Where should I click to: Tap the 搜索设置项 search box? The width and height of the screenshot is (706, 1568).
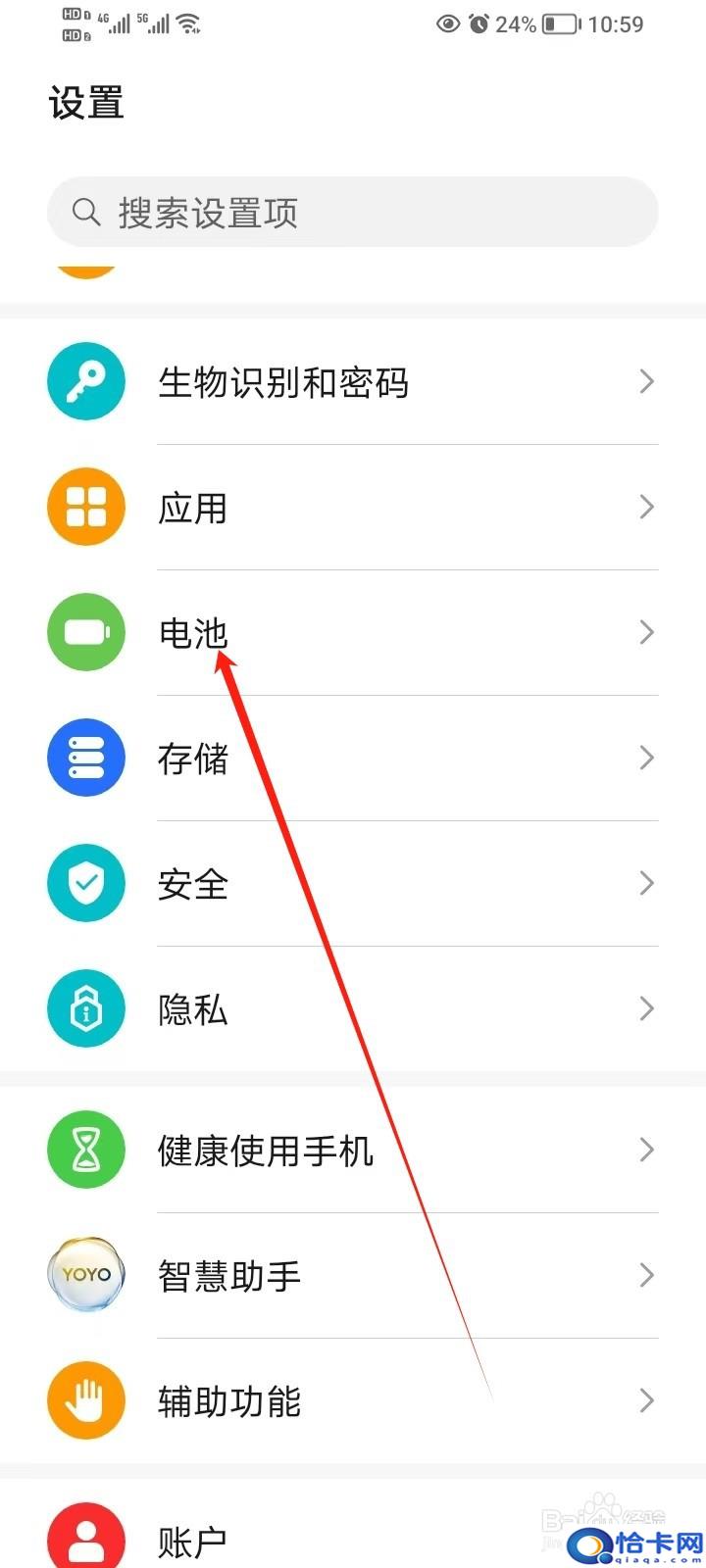point(353,212)
